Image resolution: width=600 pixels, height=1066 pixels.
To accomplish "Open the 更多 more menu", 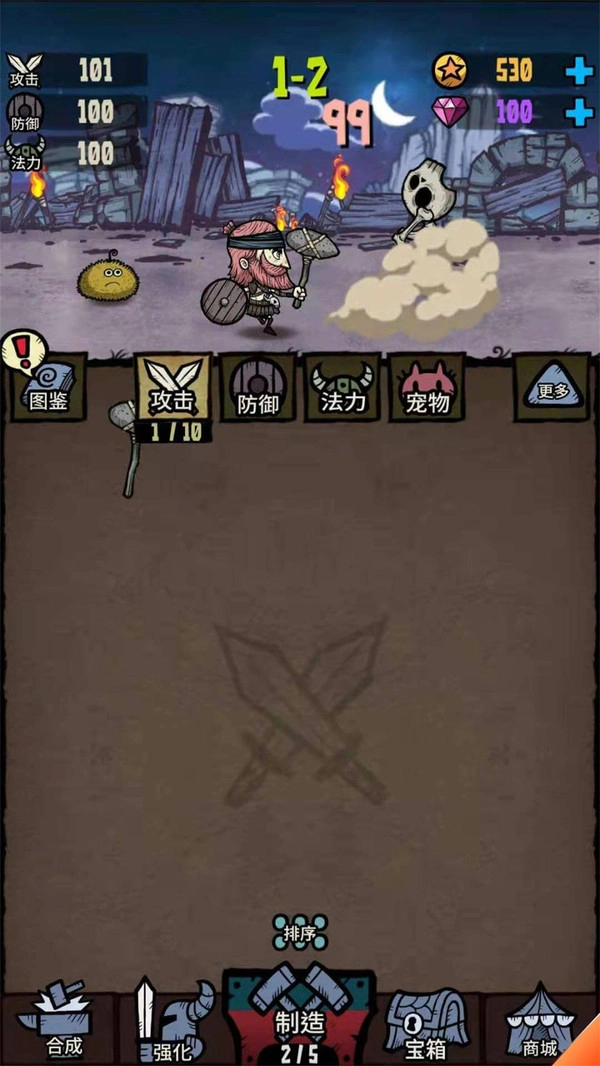I will [551, 387].
